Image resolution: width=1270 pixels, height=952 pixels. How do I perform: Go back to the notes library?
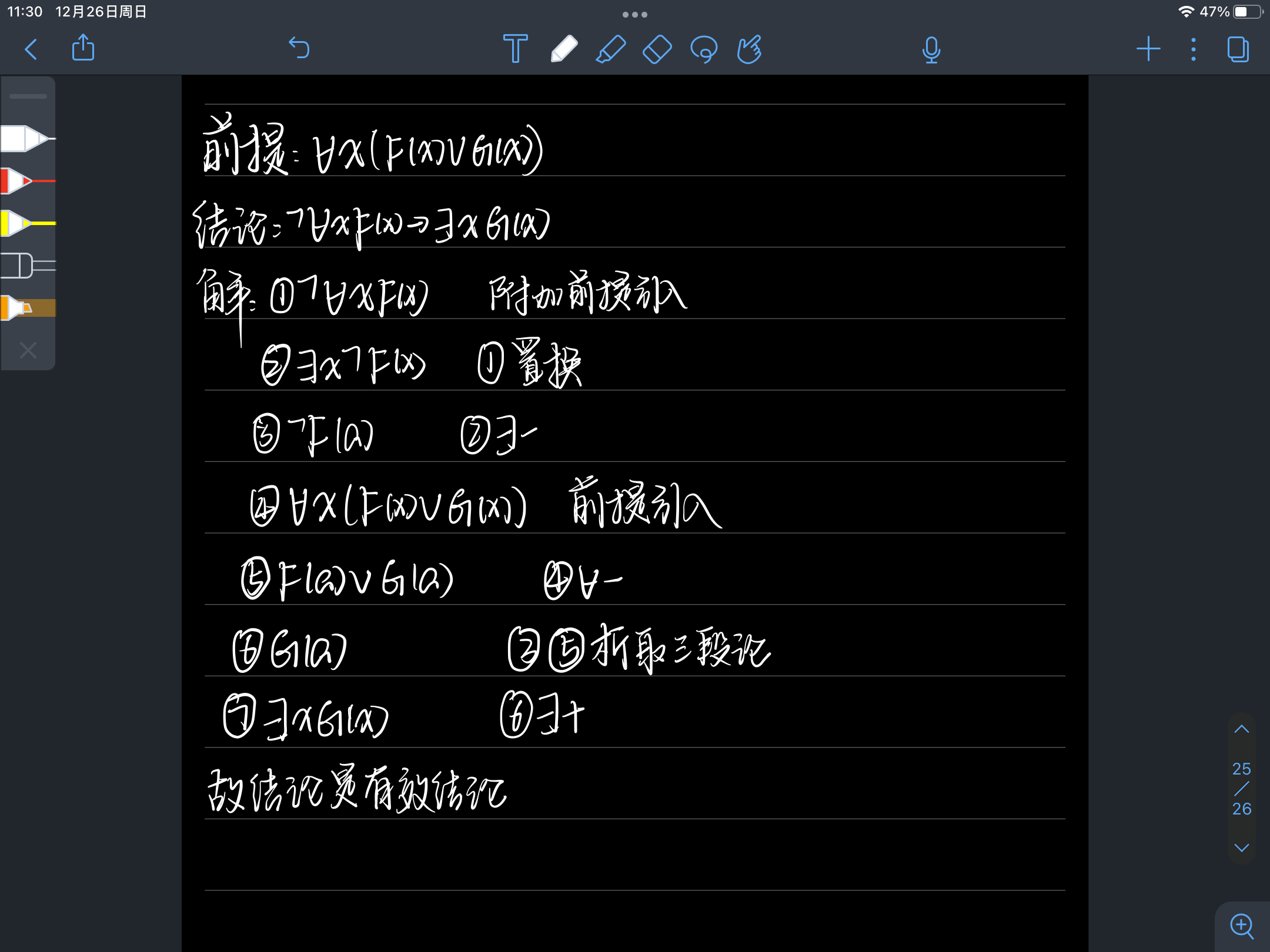click(x=32, y=49)
